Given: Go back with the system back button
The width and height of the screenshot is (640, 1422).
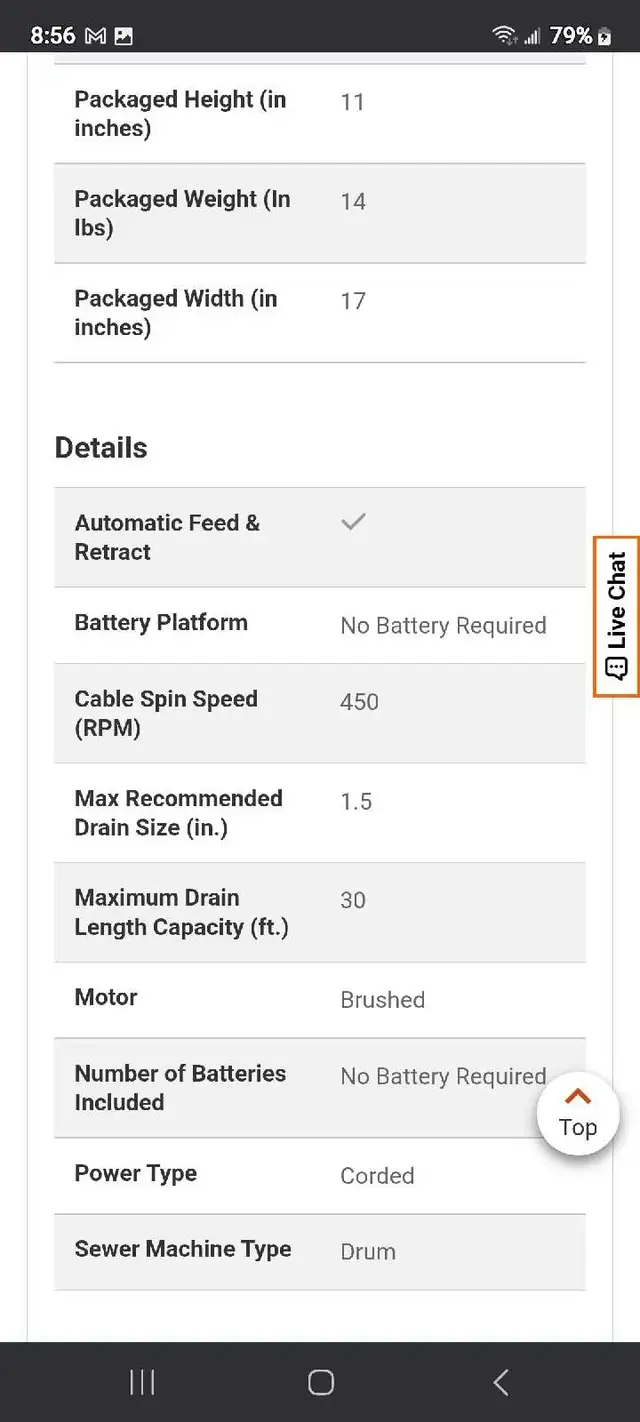Looking at the screenshot, I should point(500,1382).
